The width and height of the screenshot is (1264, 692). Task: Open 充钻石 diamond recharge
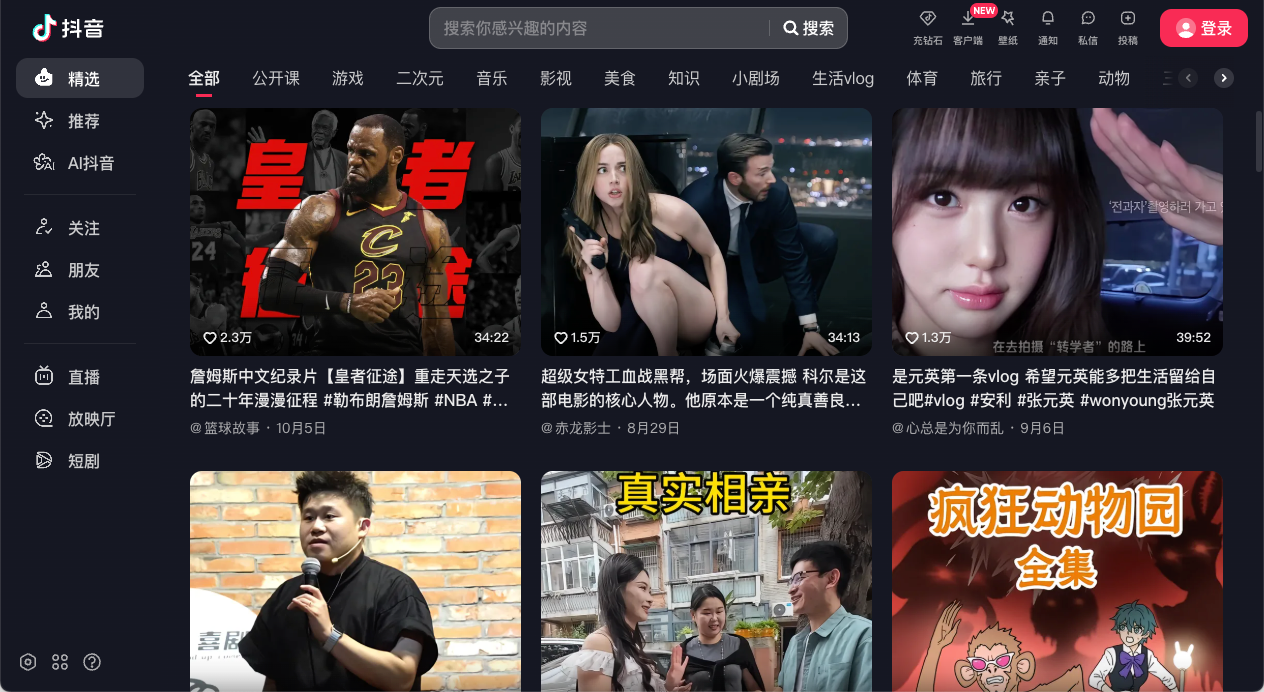point(928,26)
